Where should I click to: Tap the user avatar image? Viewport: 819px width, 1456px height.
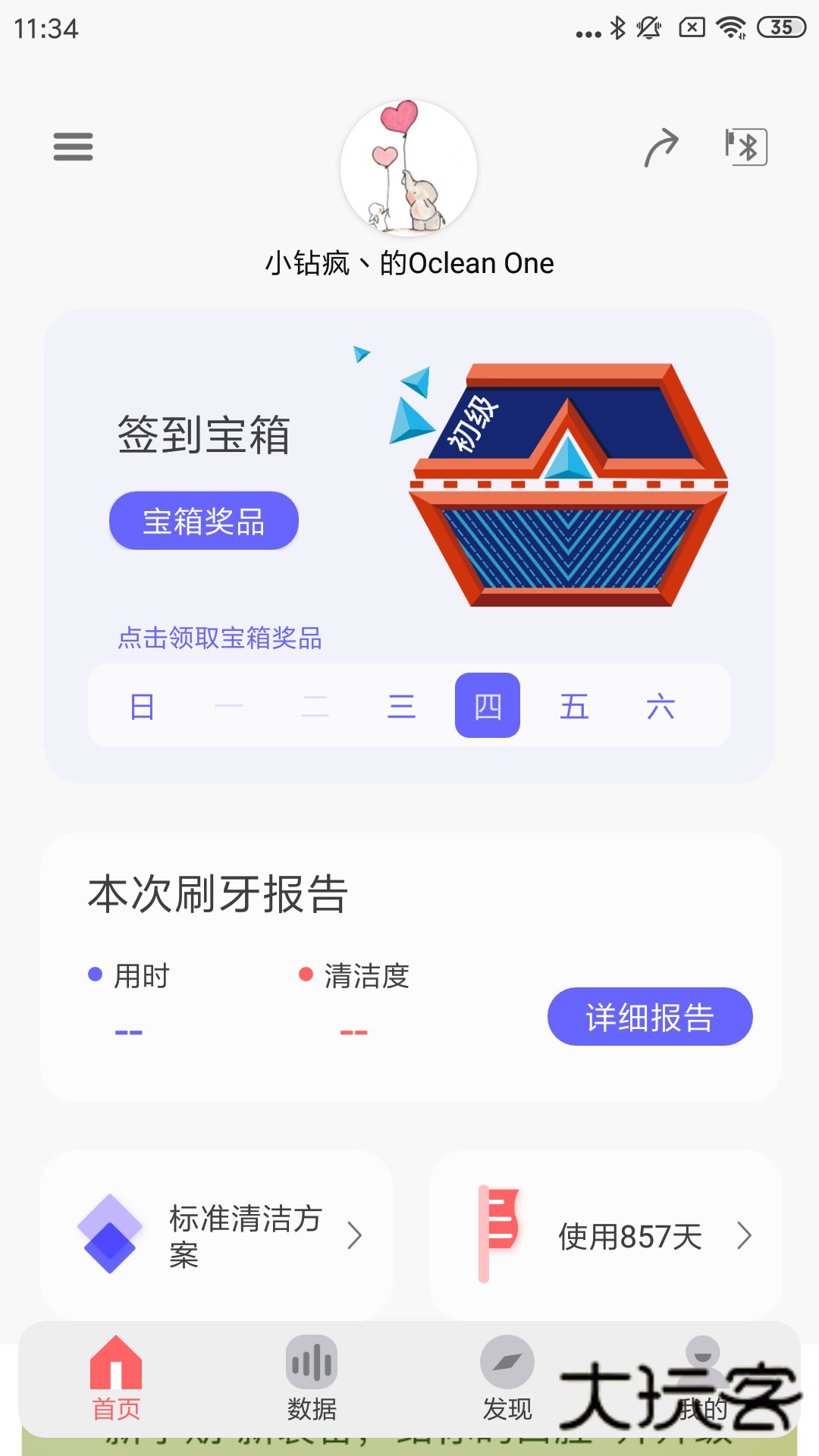409,168
